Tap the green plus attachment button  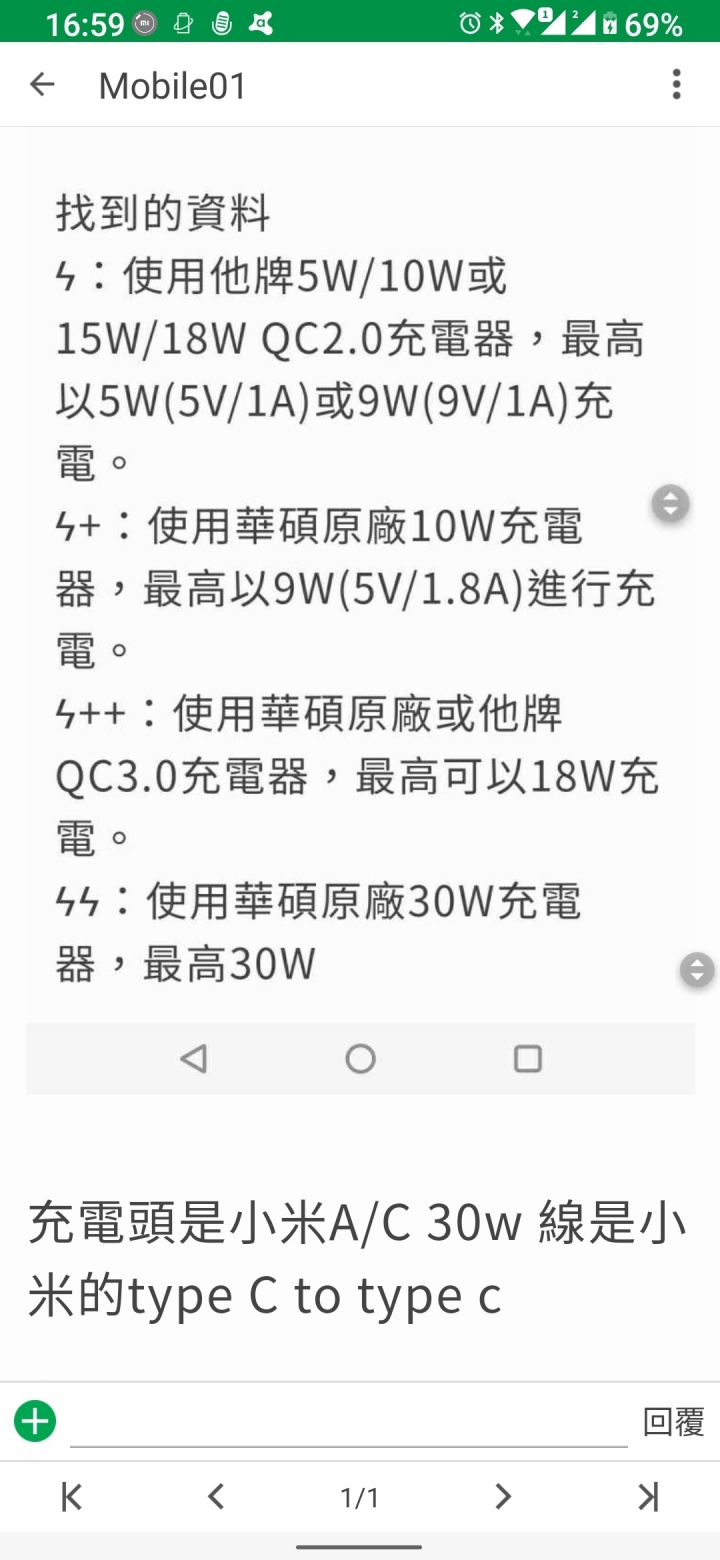pyautogui.click(x=35, y=1421)
